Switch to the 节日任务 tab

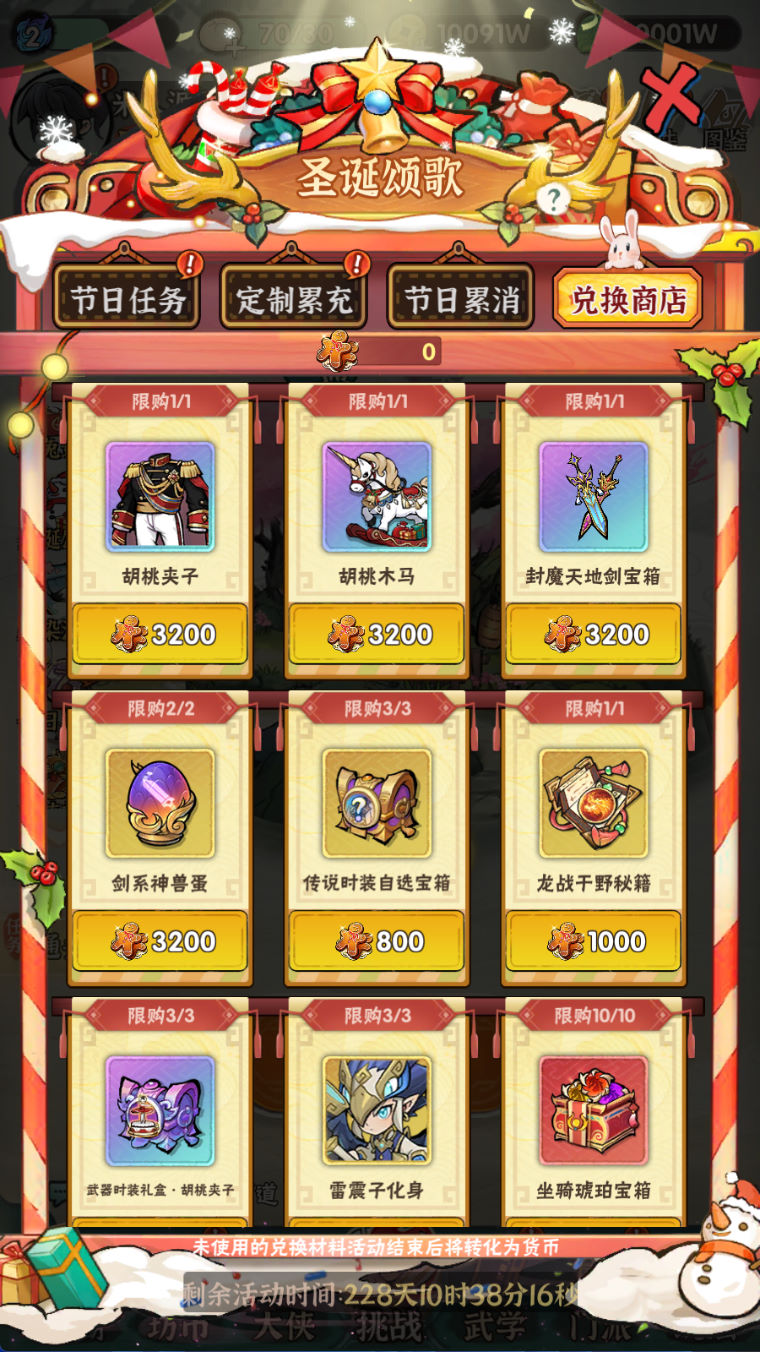126,298
